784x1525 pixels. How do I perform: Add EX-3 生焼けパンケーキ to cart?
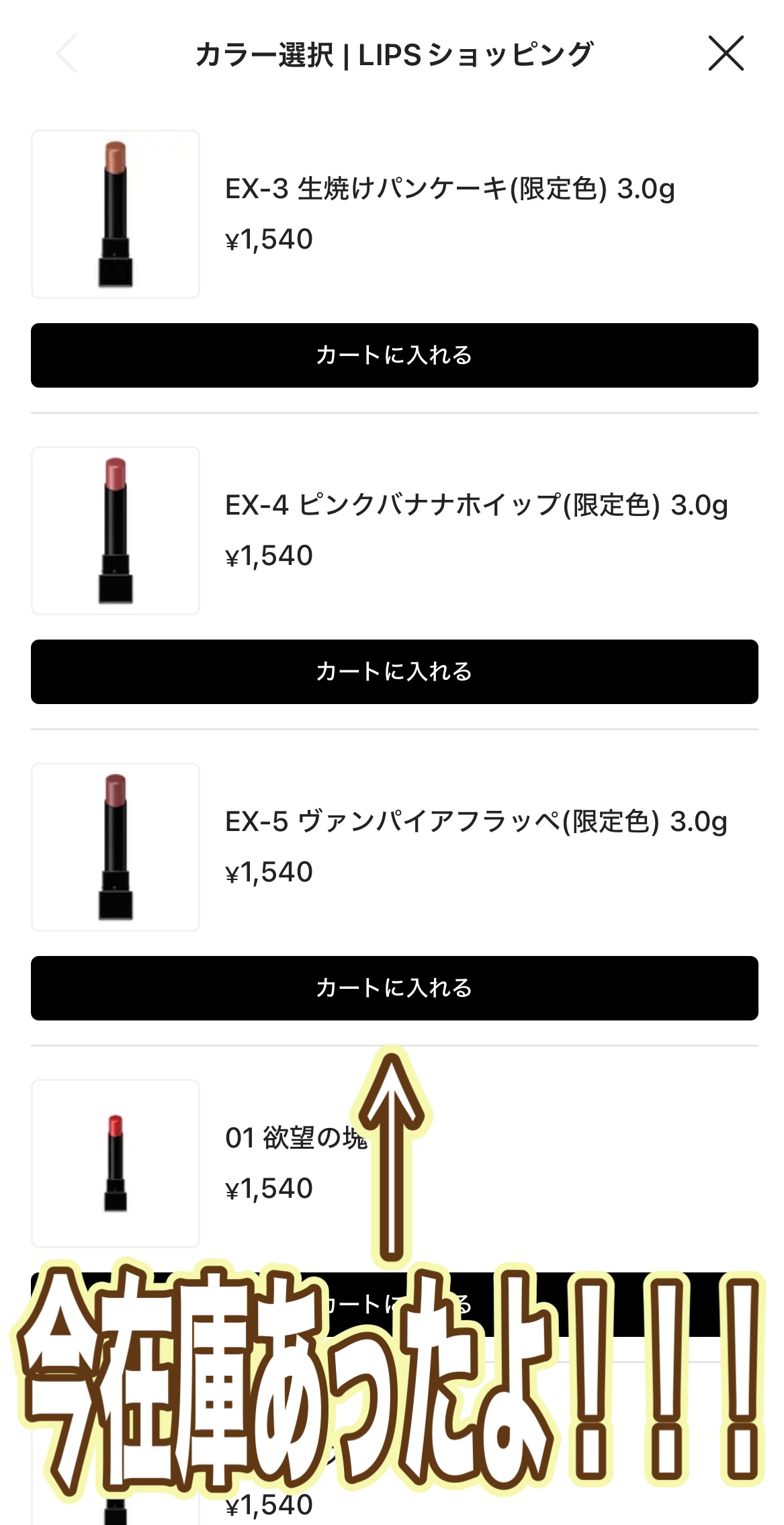394,355
